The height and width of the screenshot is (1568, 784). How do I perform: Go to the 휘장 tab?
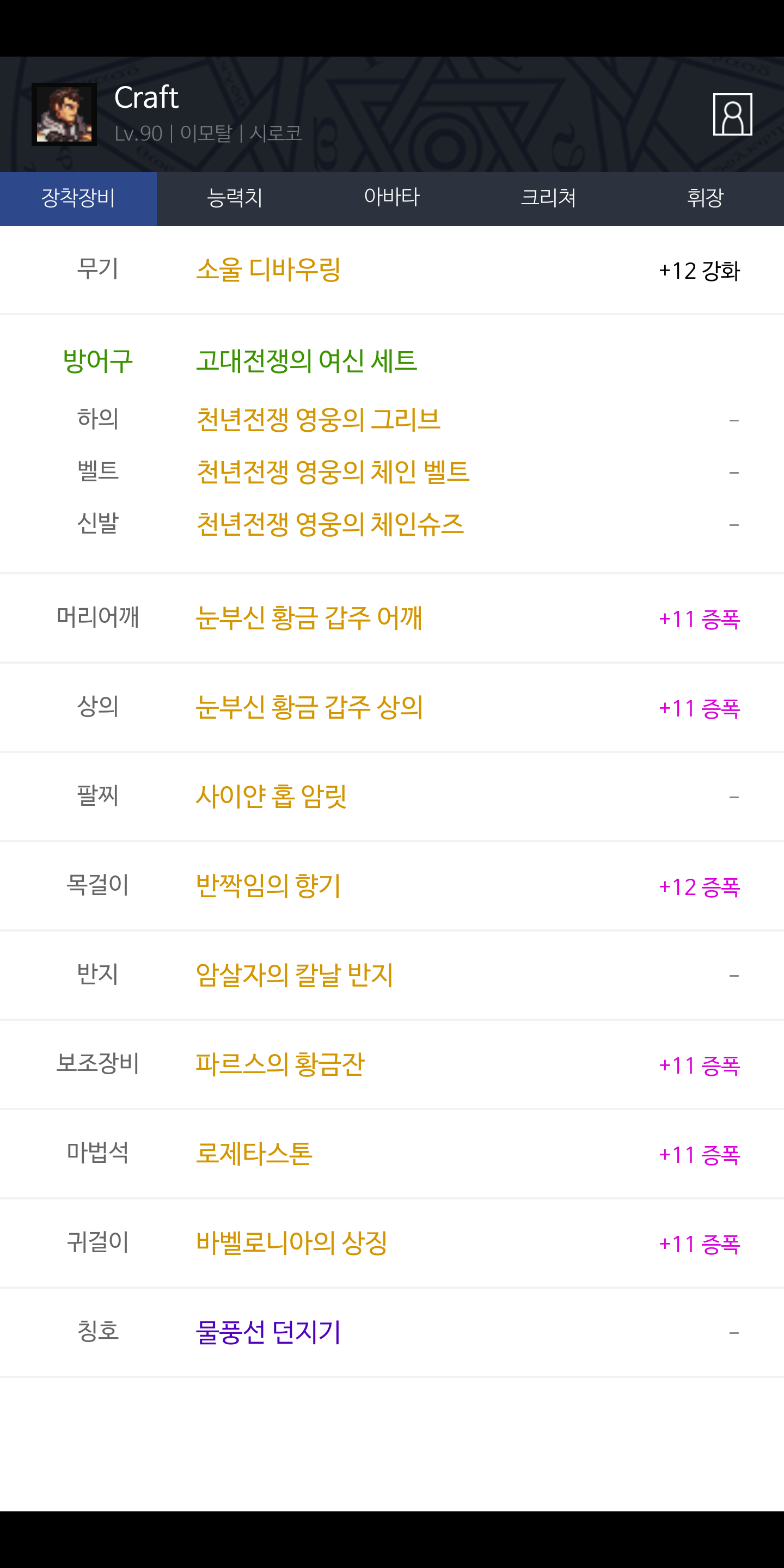coord(706,198)
